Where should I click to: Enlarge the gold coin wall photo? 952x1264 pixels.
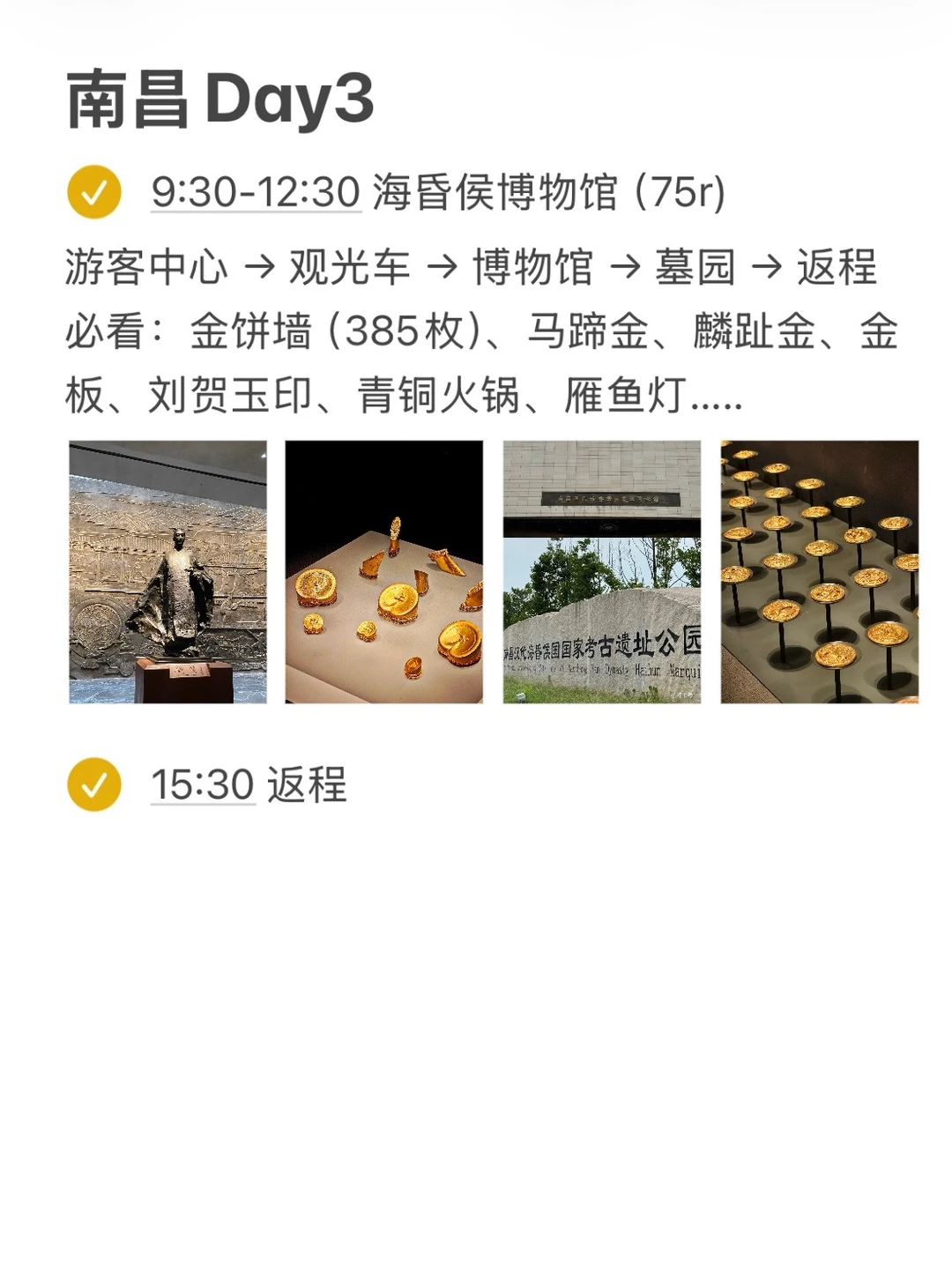[820, 572]
